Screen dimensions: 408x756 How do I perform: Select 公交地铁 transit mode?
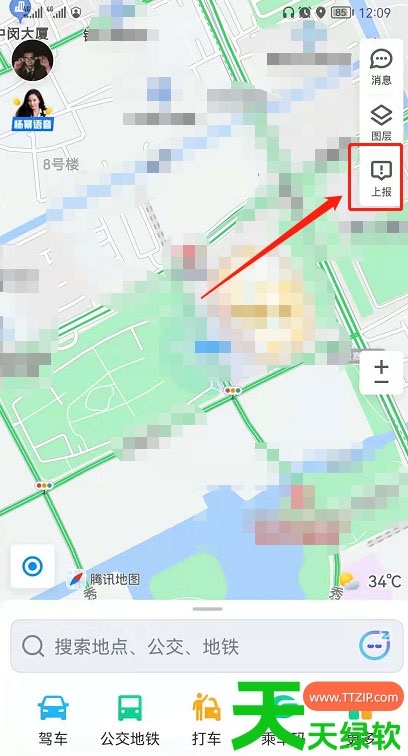coord(130,720)
